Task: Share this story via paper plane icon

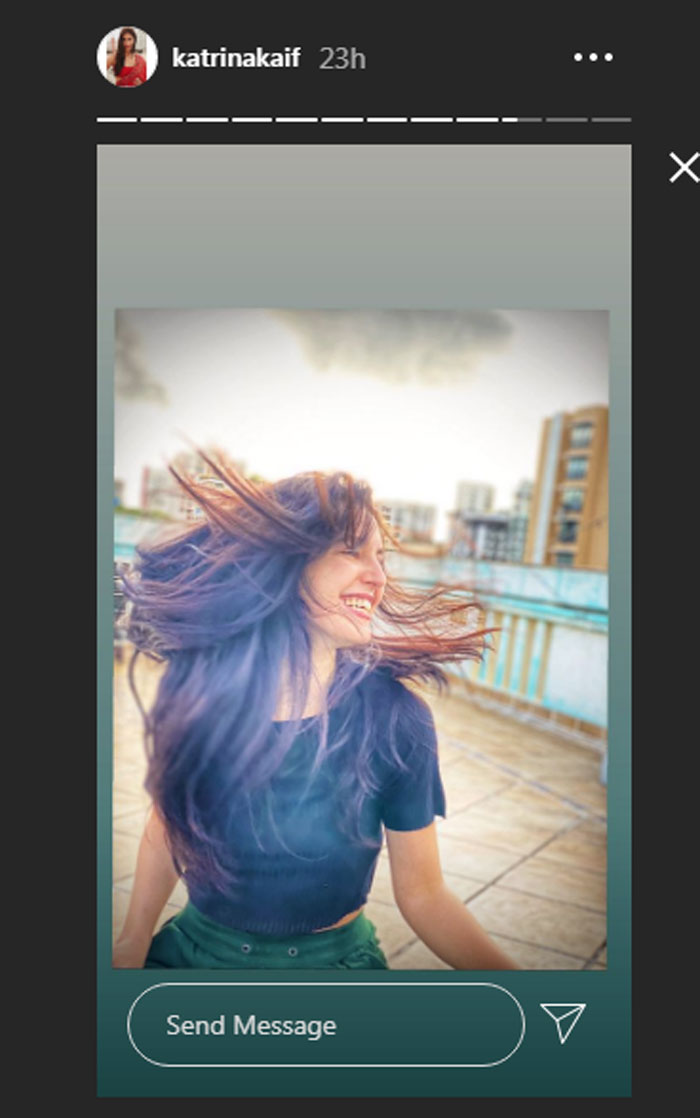Action: [563, 1023]
